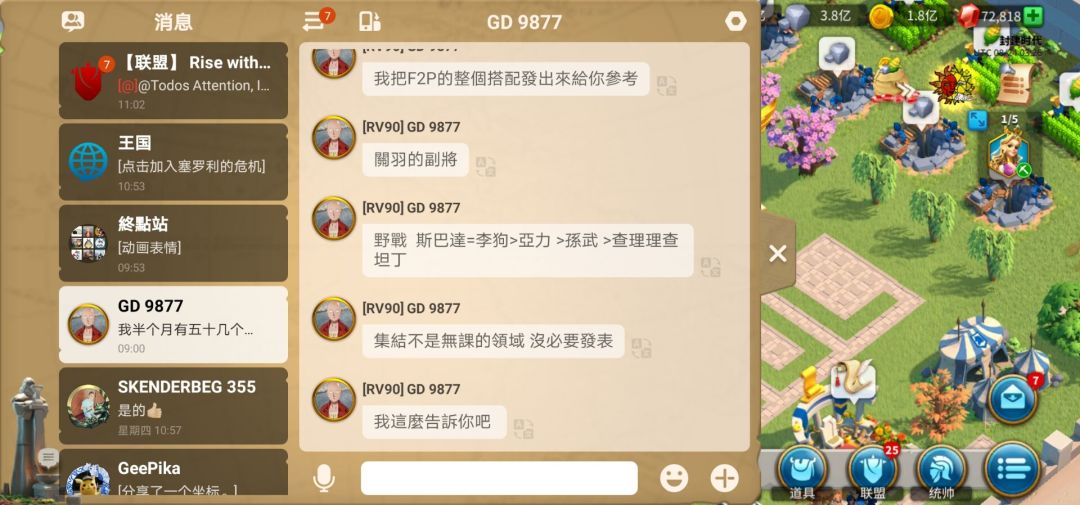The width and height of the screenshot is (1080, 505).
Task: Focus the message text input field
Action: [498, 478]
